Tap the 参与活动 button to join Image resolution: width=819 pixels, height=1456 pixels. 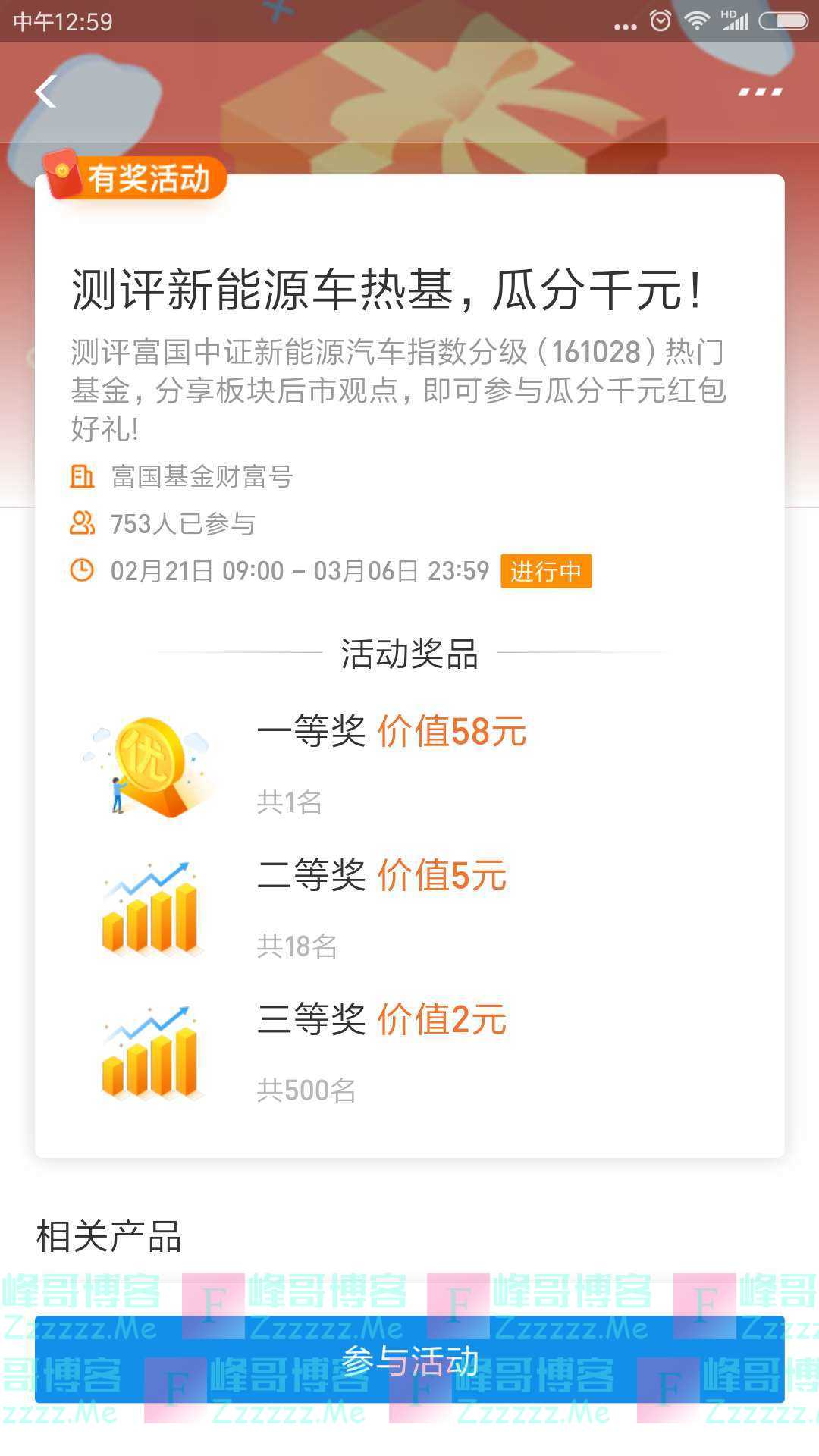point(409,1361)
